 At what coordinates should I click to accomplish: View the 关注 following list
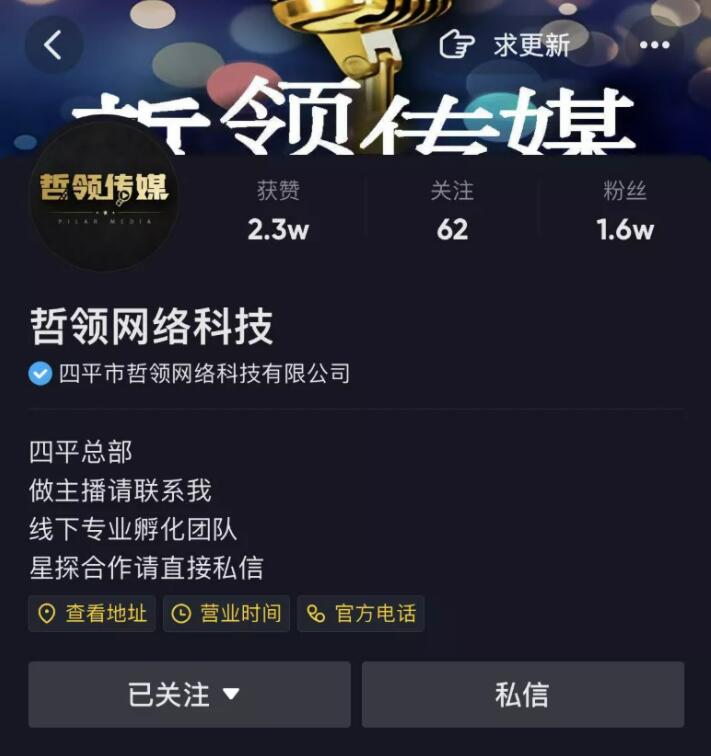(x=452, y=211)
